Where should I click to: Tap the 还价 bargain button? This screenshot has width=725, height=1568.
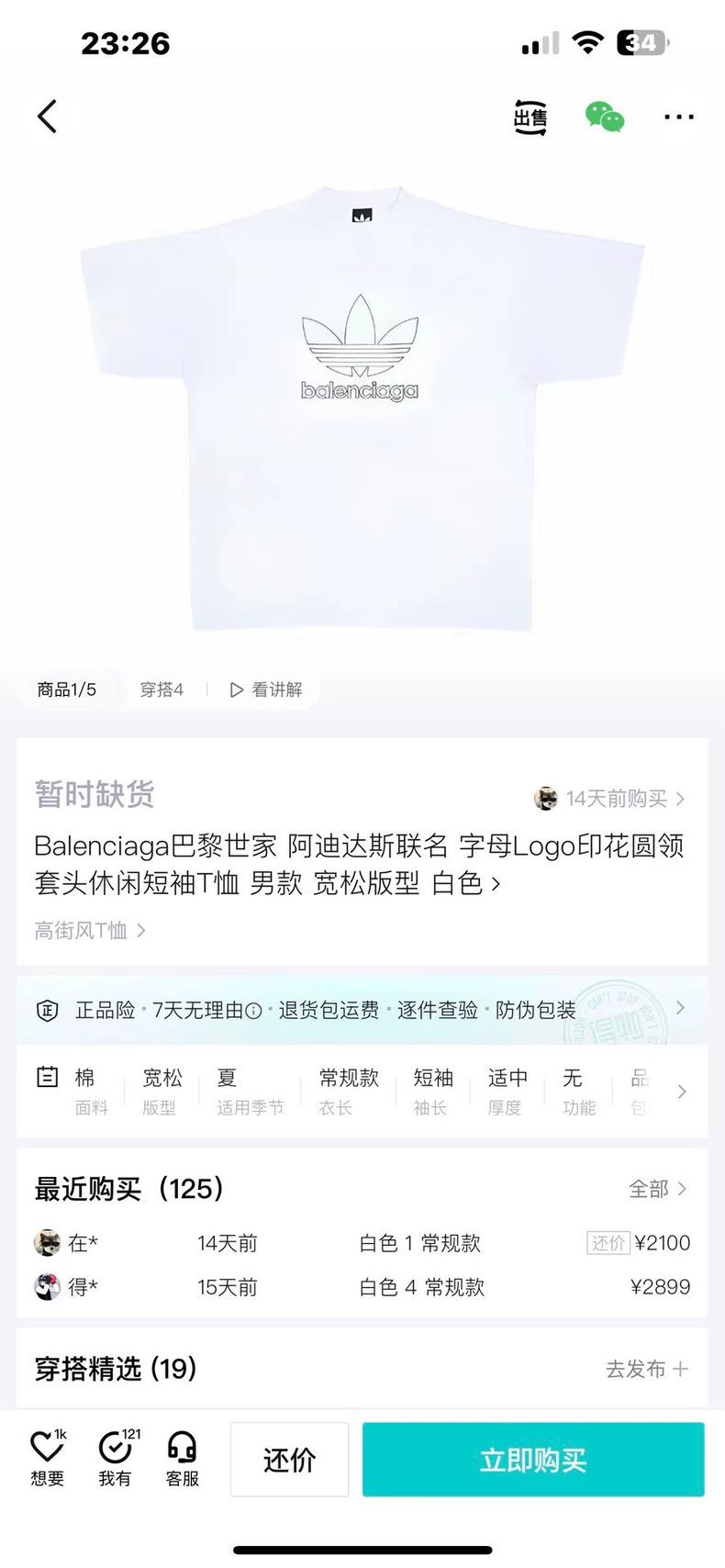(289, 1460)
